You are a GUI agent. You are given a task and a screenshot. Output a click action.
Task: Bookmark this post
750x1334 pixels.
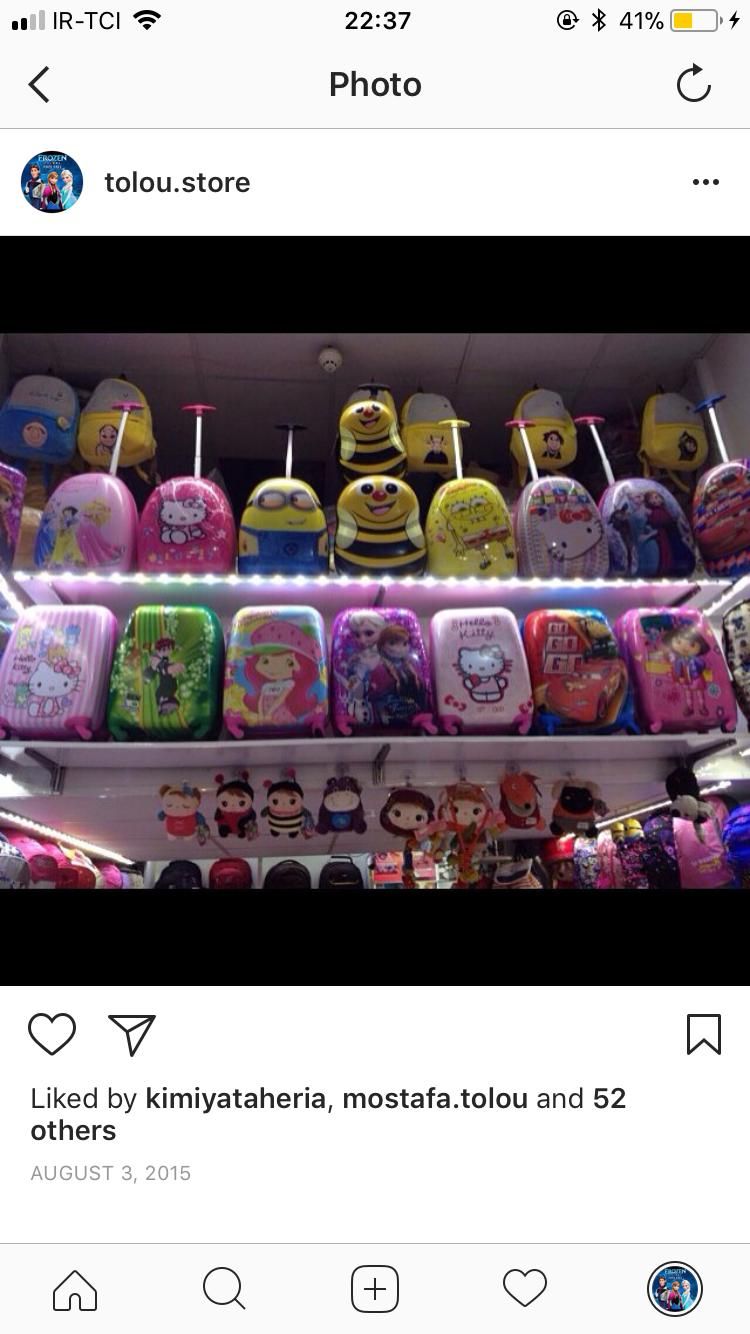click(x=703, y=1034)
